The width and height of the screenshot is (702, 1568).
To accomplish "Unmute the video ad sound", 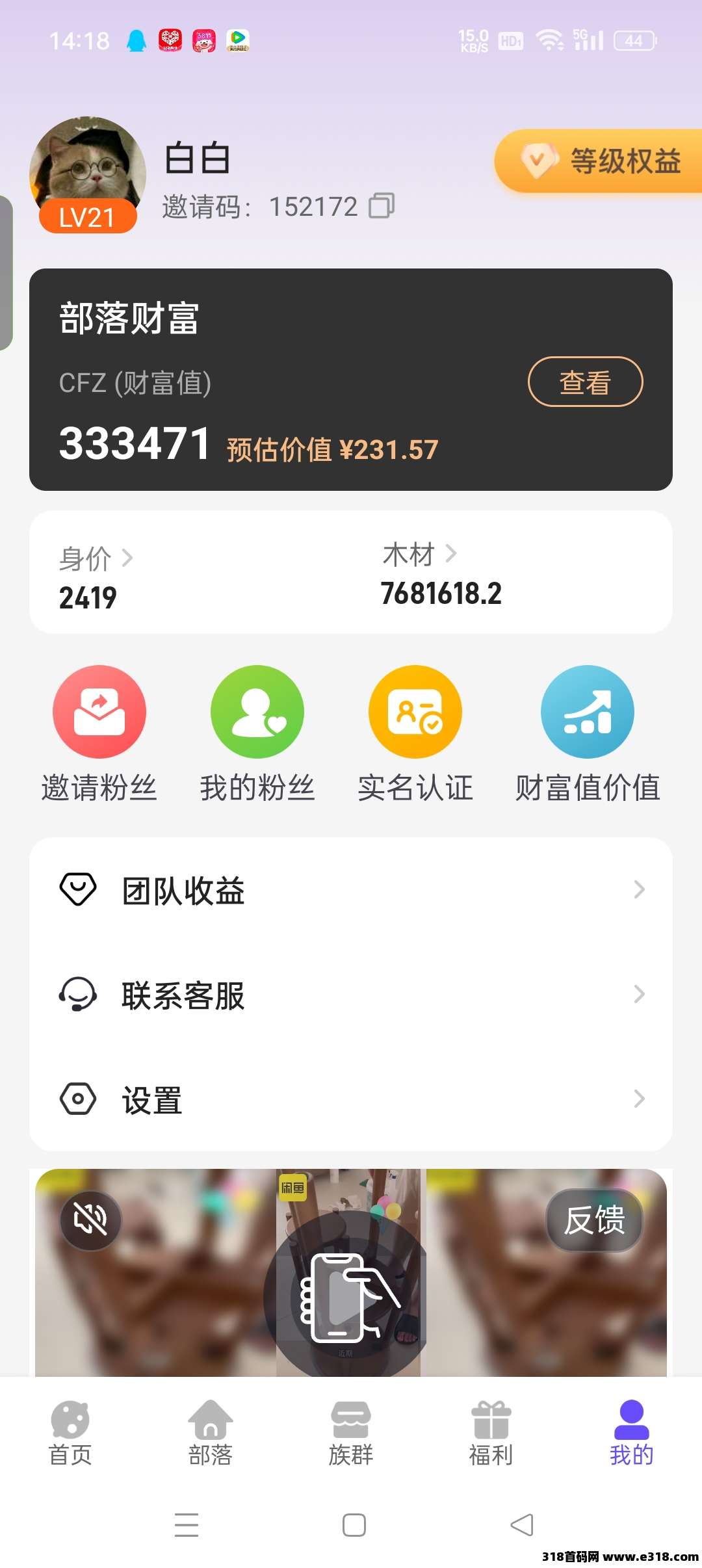I will 90,1220.
